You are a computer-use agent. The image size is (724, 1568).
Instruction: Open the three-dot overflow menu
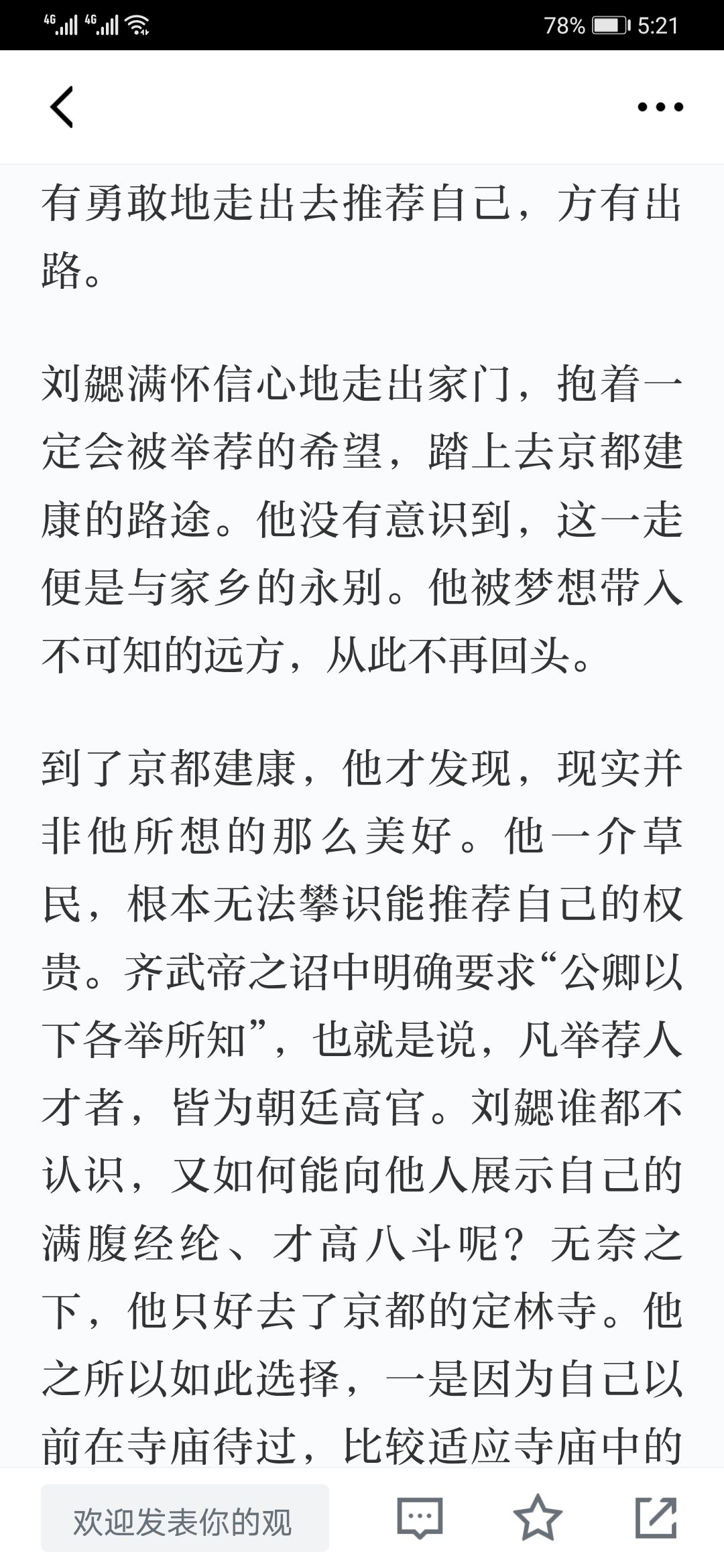[660, 107]
